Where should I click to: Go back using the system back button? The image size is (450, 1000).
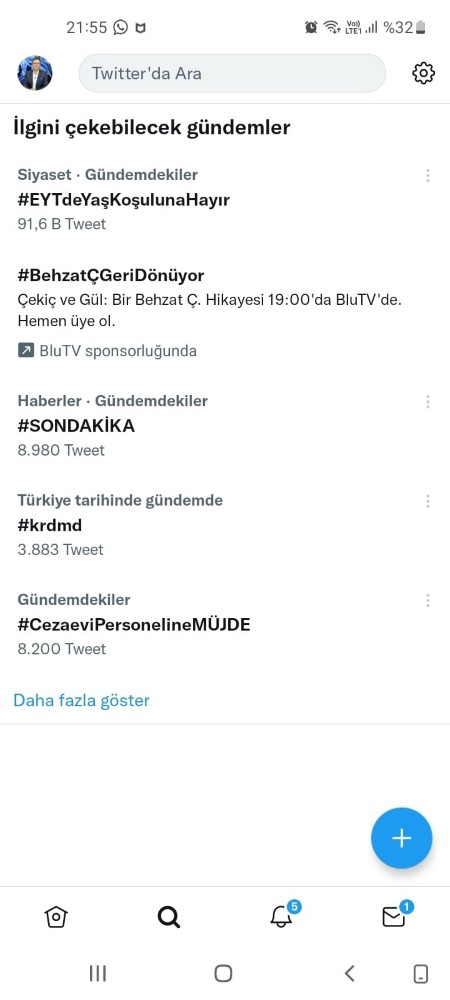[349, 973]
